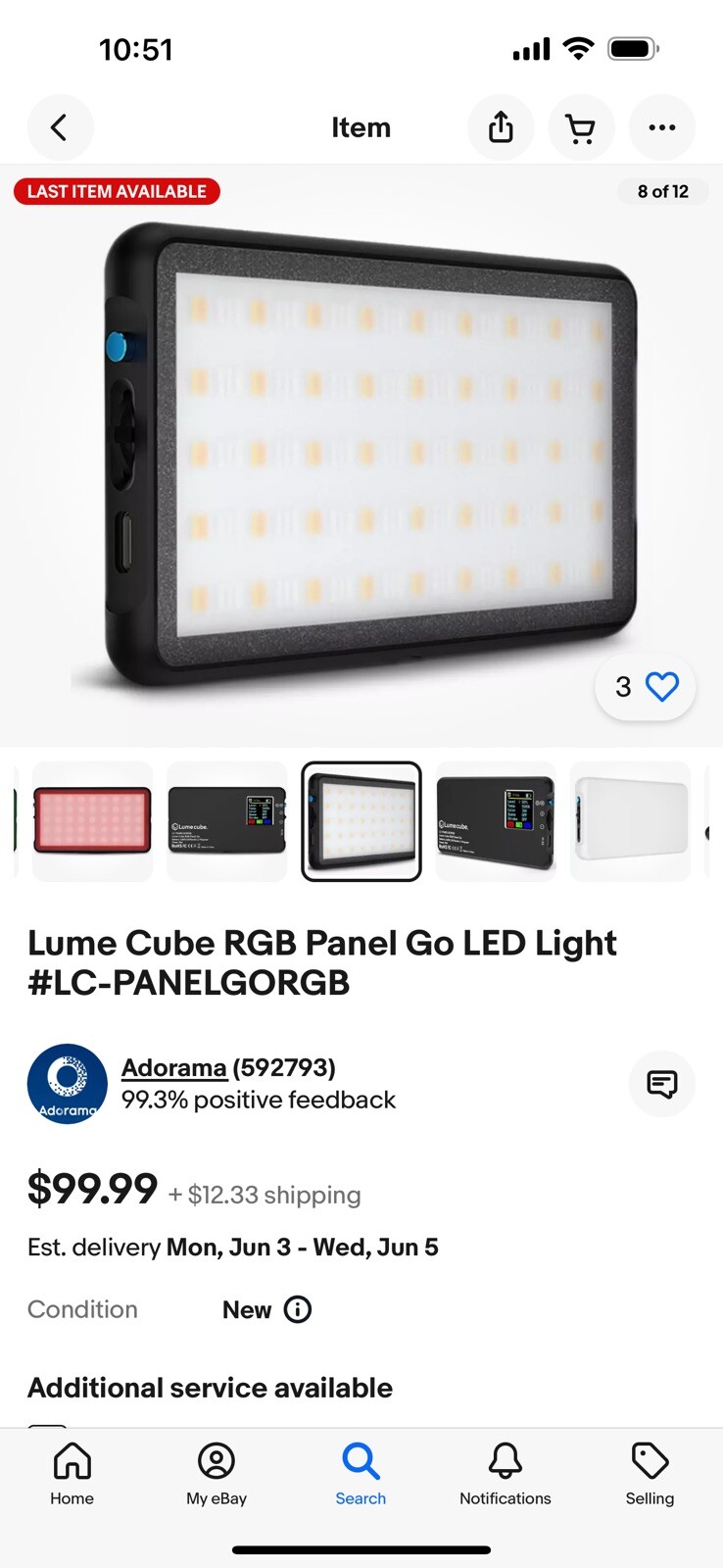
Task: Share this Lume Cube listing
Action: [x=501, y=127]
